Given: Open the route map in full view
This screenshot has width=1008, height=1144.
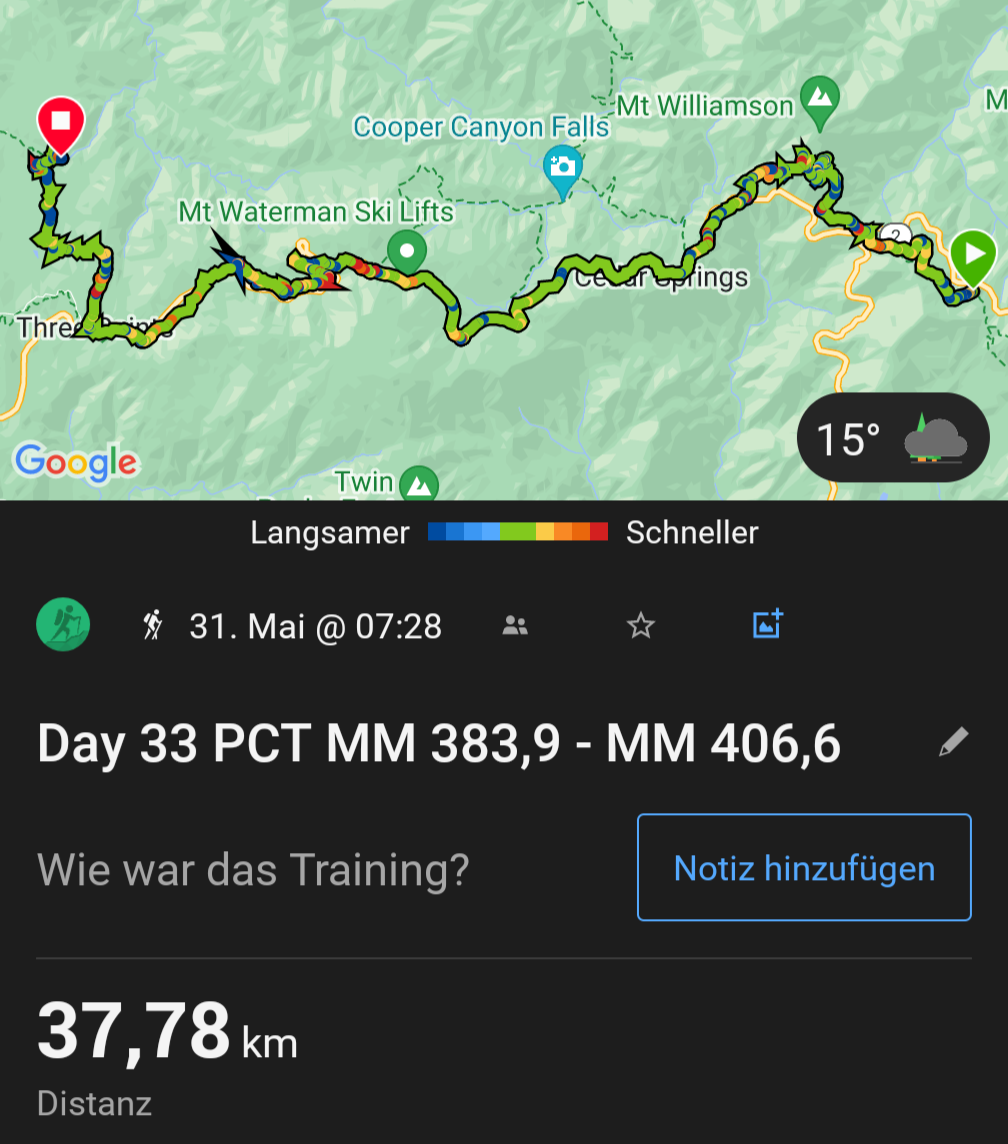Looking at the screenshot, I should point(500,380).
